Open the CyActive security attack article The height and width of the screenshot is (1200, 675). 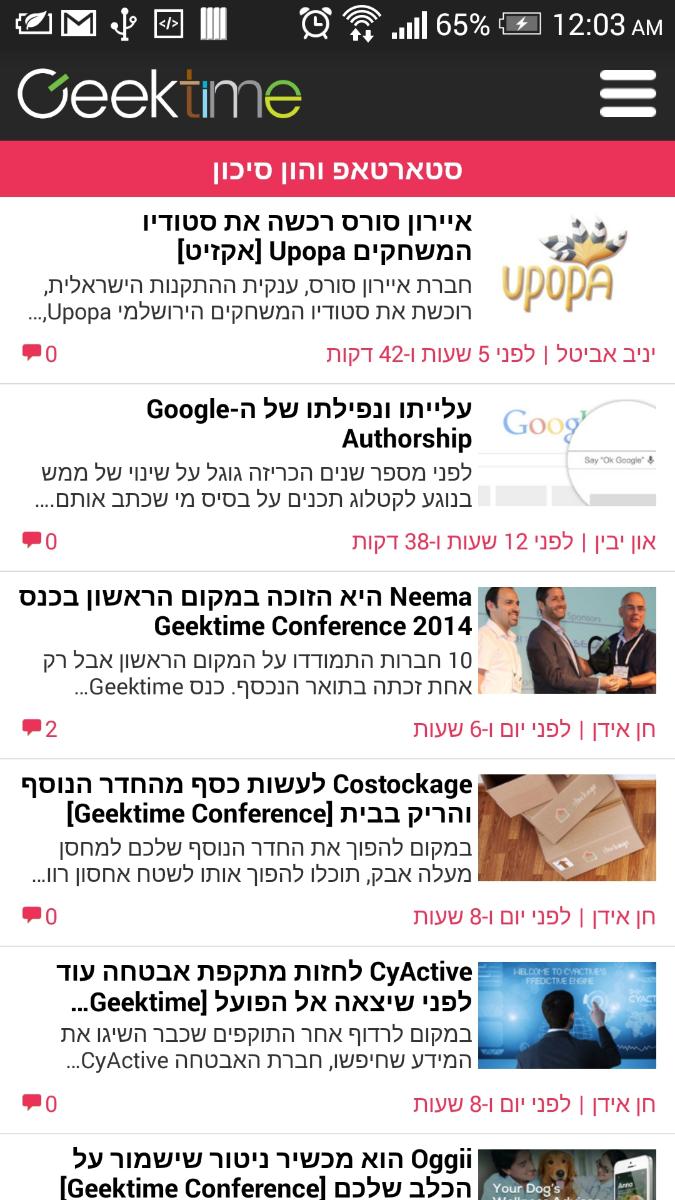pyautogui.click(x=265, y=986)
